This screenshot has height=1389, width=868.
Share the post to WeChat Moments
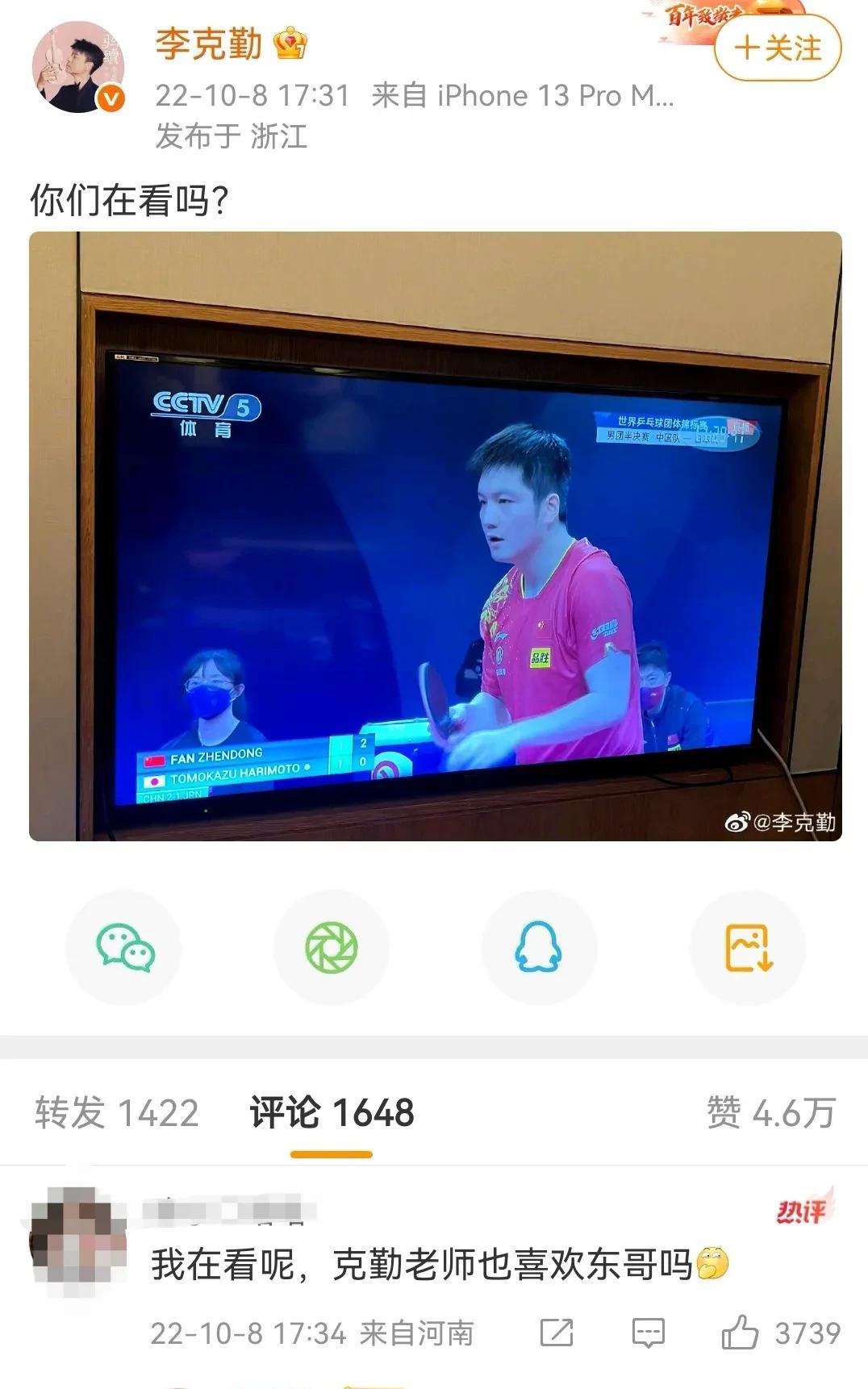pyautogui.click(x=332, y=947)
